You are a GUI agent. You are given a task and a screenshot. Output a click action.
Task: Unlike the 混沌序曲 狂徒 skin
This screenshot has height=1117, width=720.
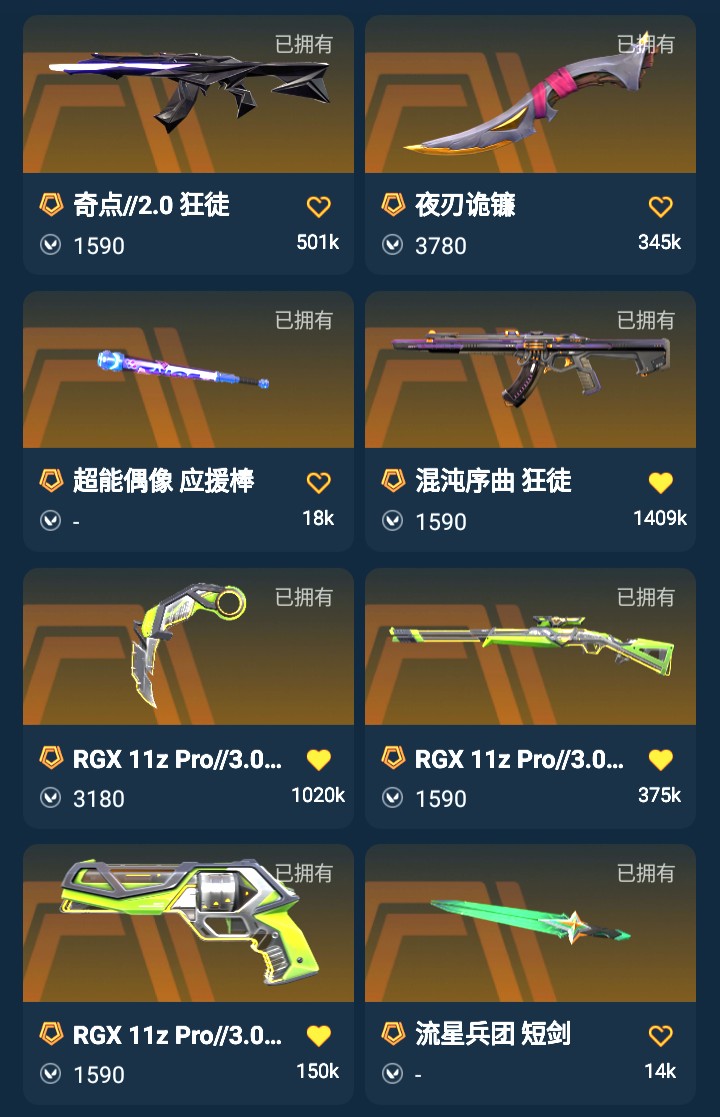tap(660, 482)
